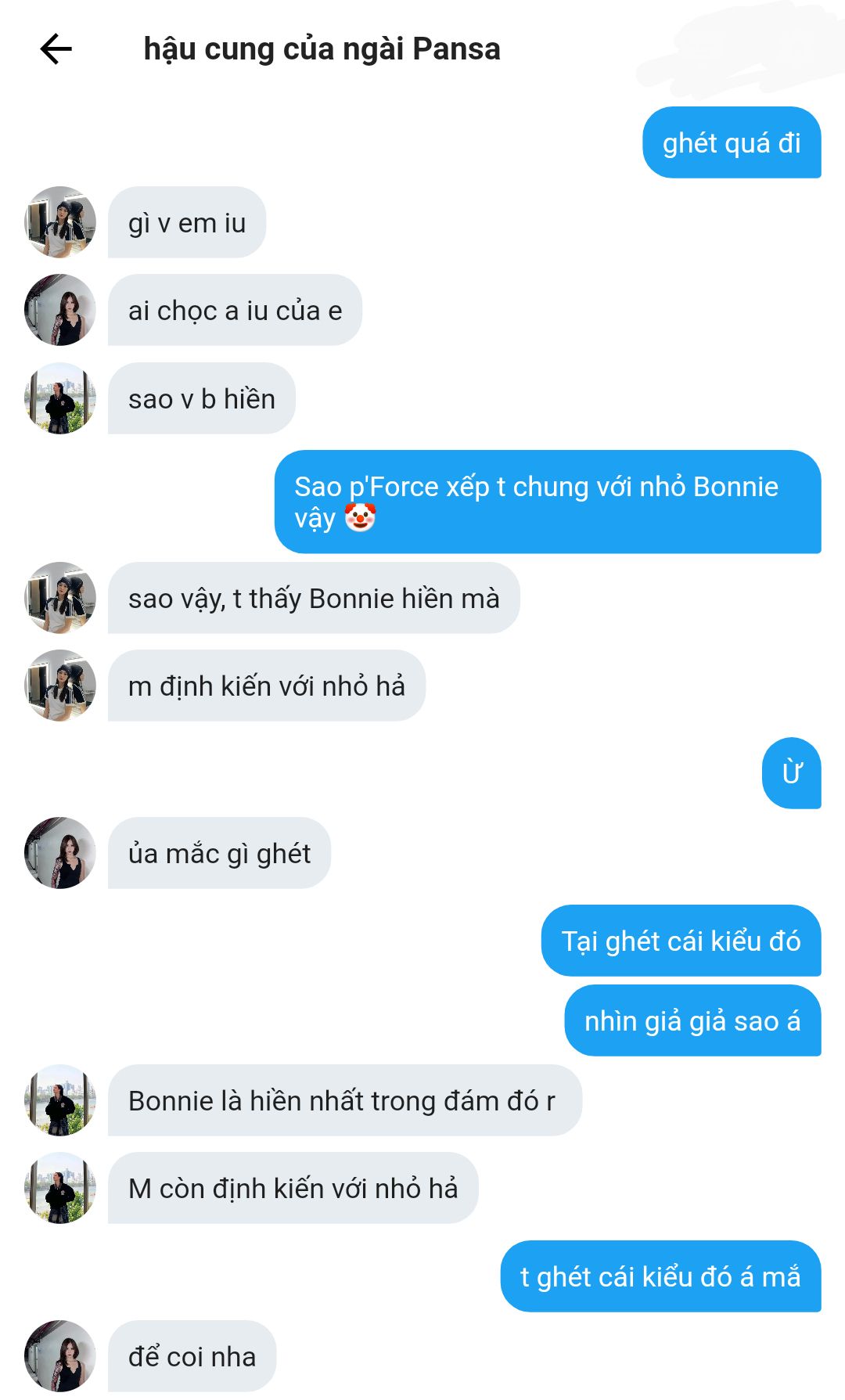Open profile picture beside "gì v em iu"
Screen dimensions: 845x1400
[x=60, y=222]
